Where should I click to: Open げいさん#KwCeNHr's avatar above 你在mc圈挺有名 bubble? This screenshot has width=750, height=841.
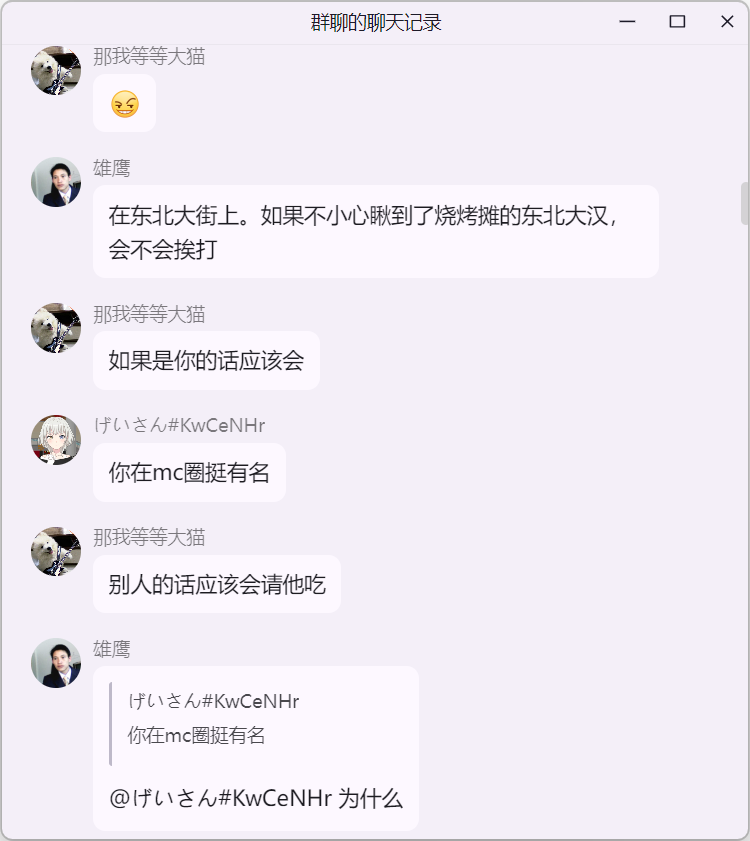click(56, 440)
